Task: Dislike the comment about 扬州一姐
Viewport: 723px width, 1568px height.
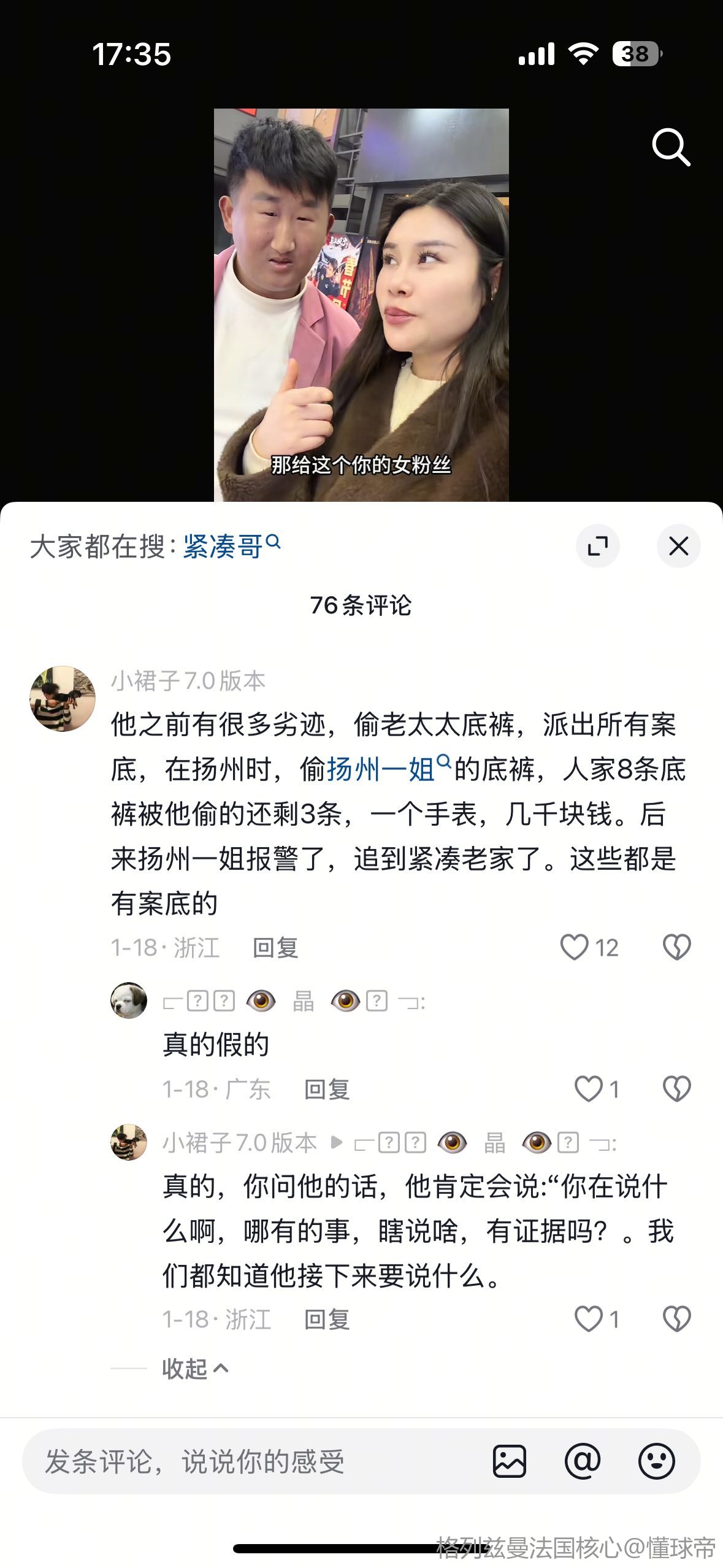Action: [676, 947]
